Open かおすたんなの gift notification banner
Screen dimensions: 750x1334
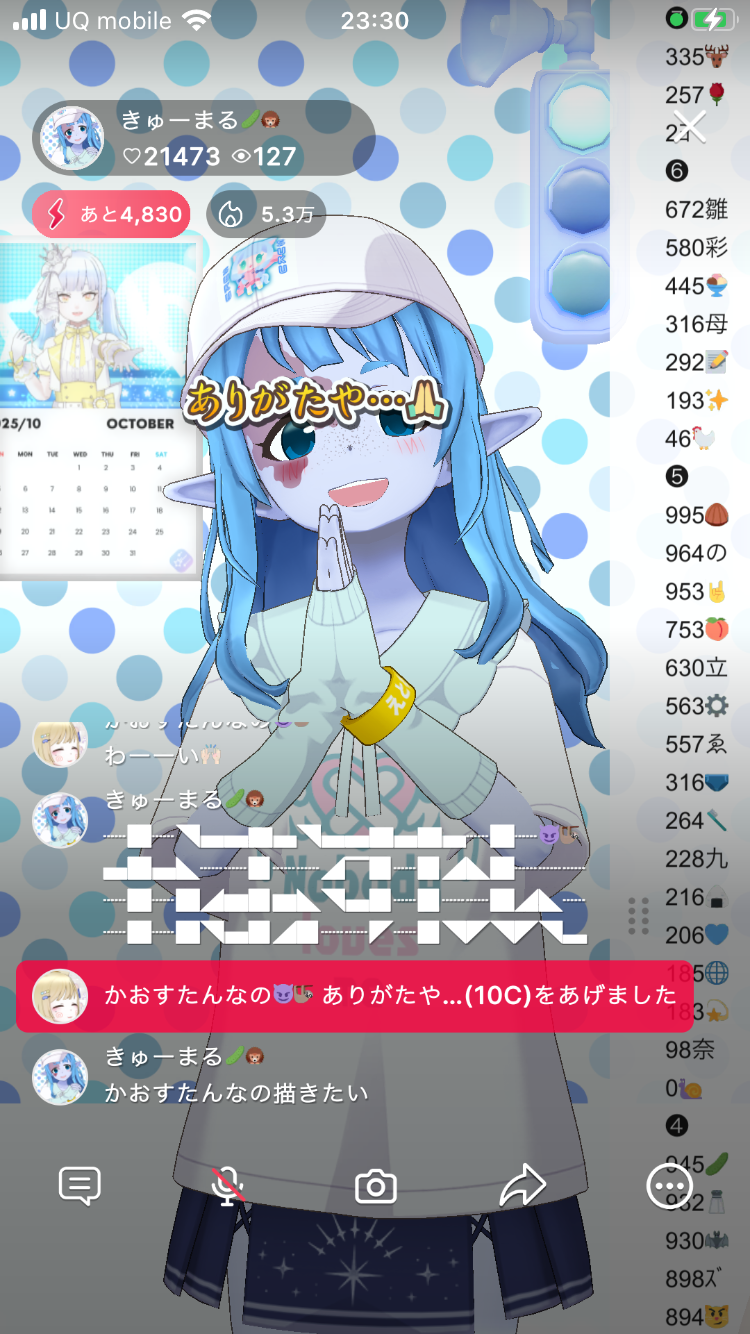(x=354, y=996)
